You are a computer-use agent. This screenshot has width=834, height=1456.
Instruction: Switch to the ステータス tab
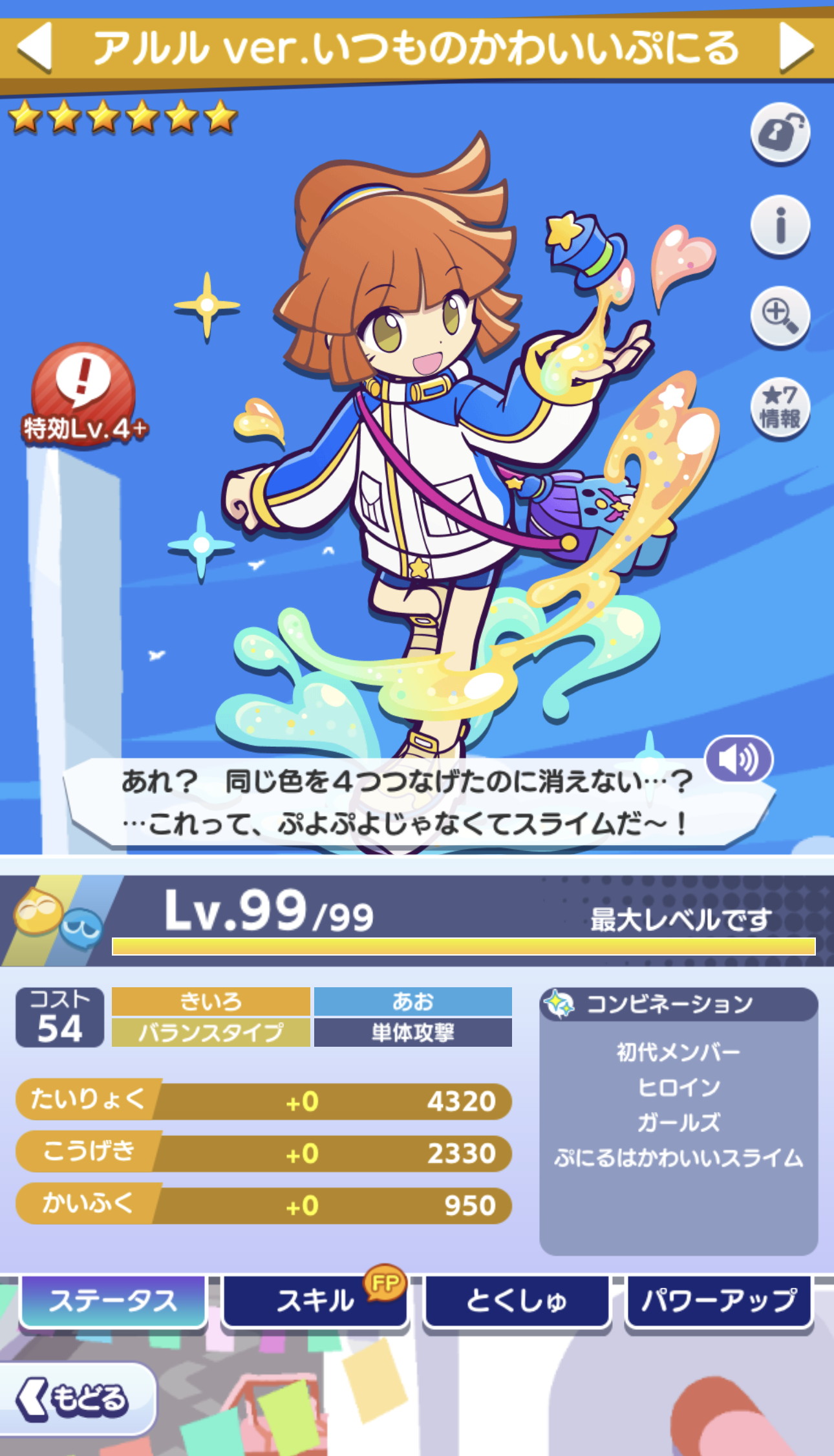click(113, 1301)
